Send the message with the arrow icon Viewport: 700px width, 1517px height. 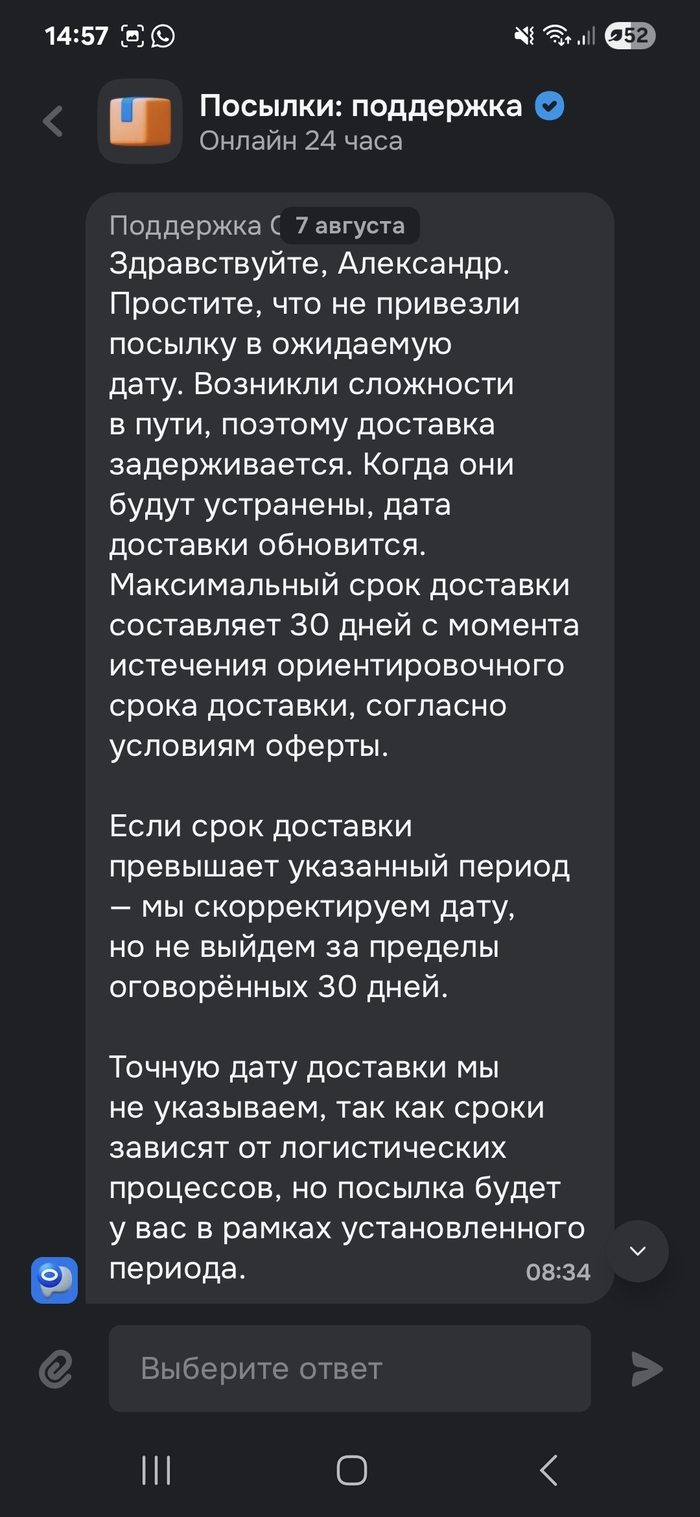coord(647,1368)
